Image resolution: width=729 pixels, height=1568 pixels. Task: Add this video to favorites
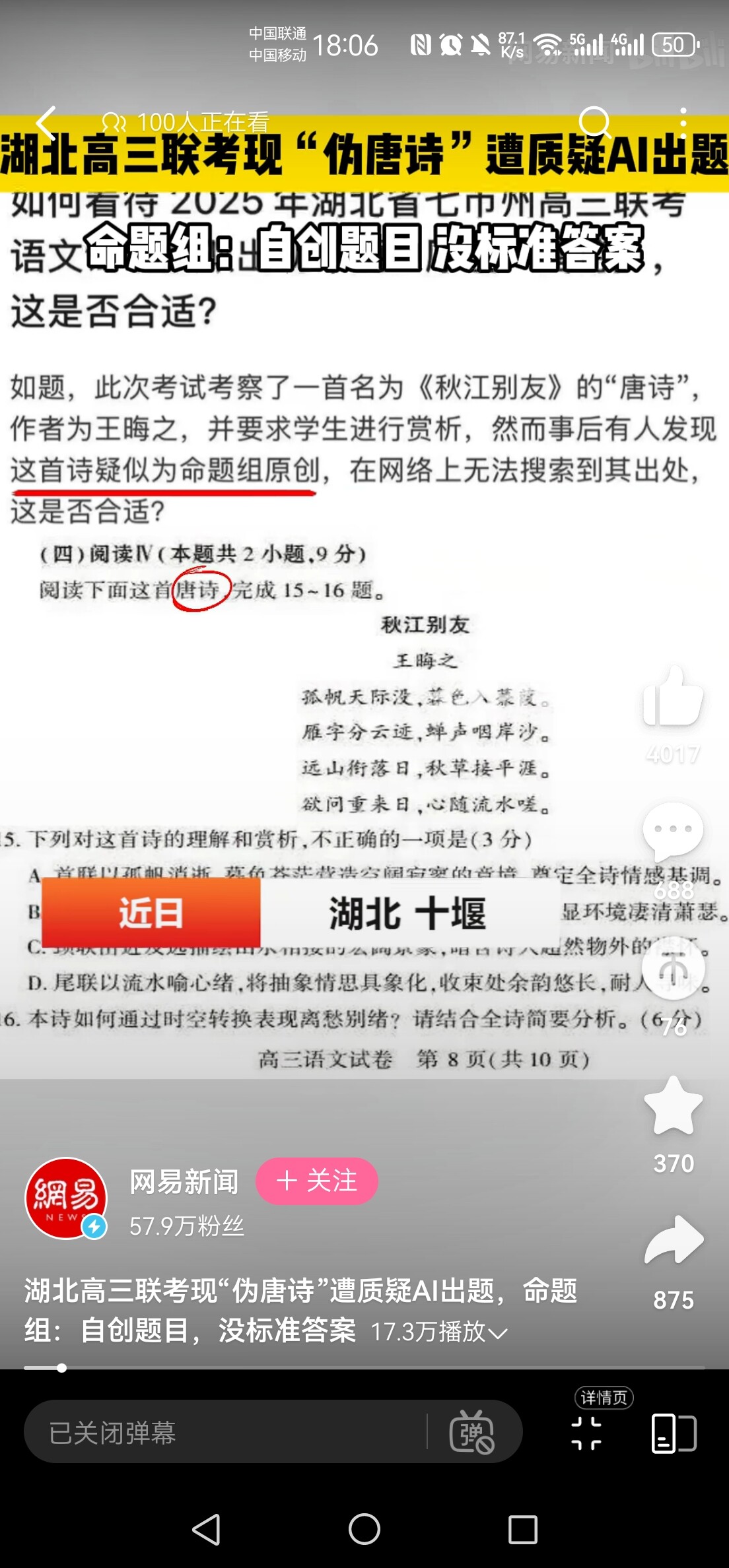point(673,1107)
